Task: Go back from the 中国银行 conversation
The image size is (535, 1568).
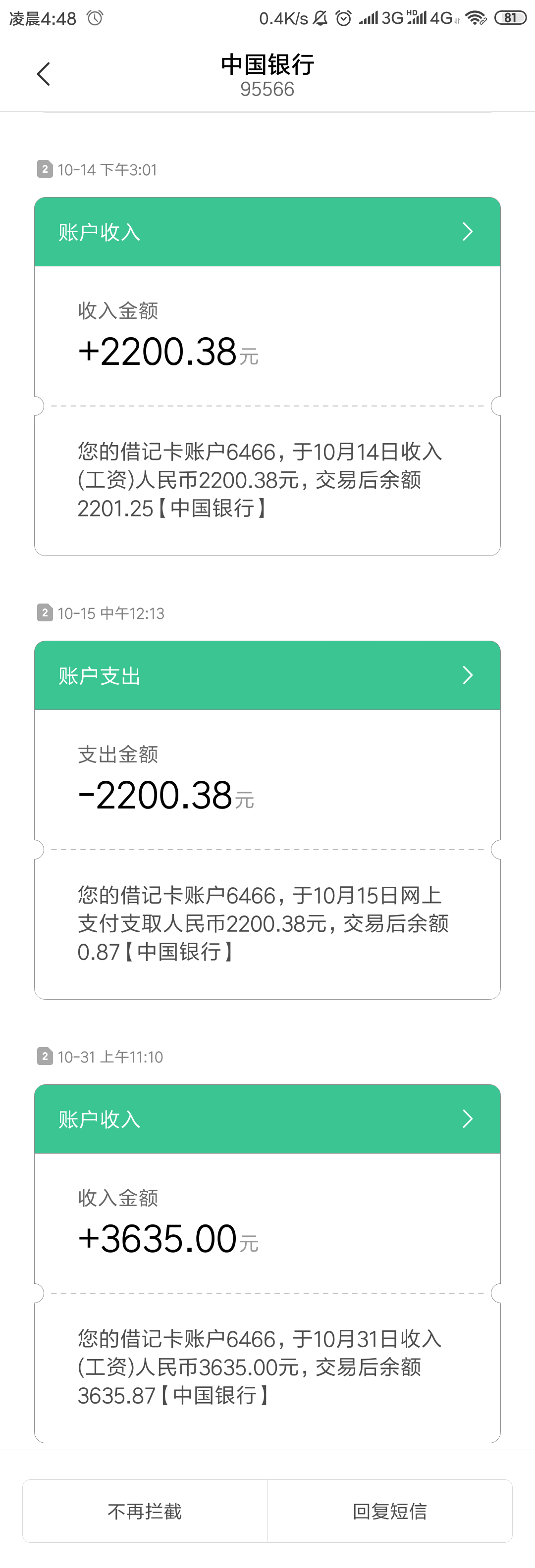Action: (43, 74)
